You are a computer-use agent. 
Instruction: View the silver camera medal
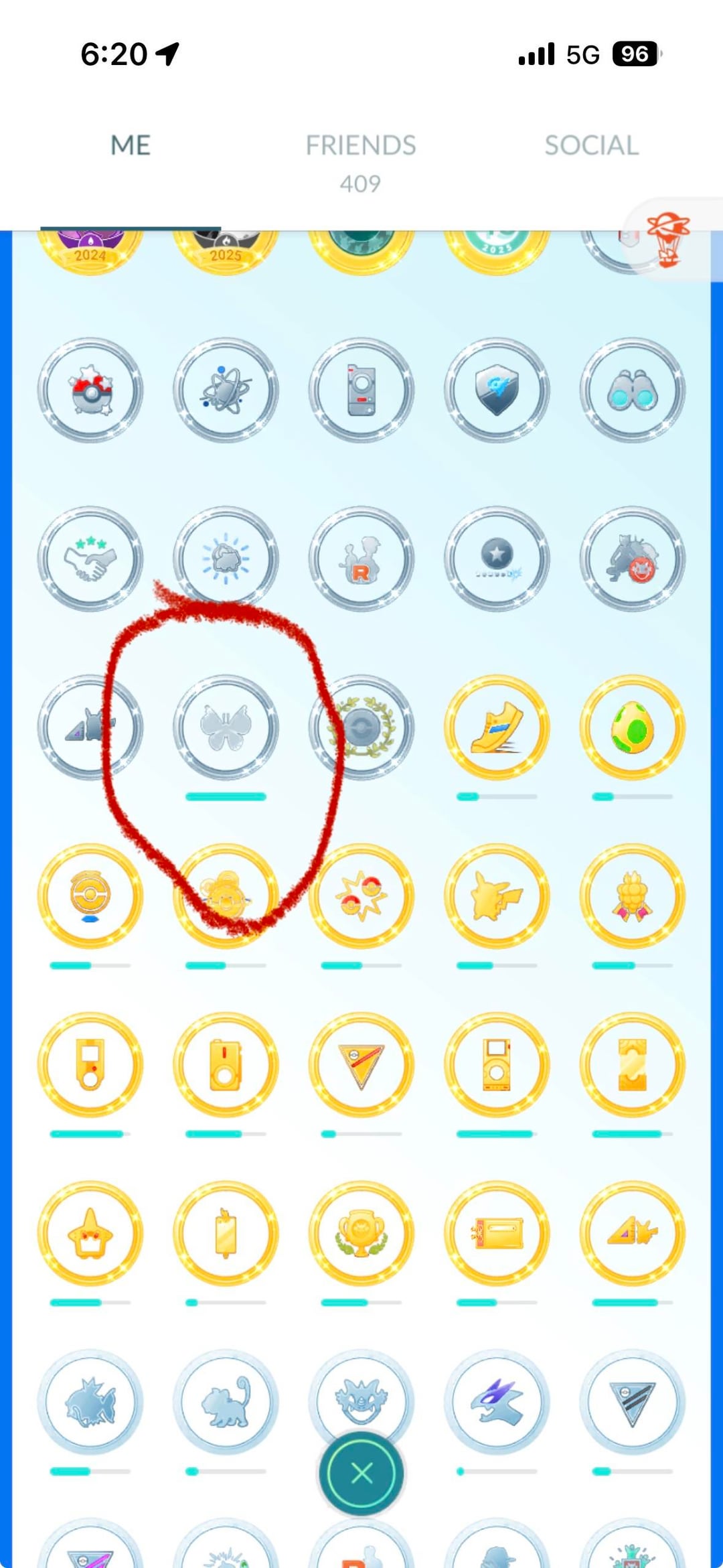click(x=361, y=390)
